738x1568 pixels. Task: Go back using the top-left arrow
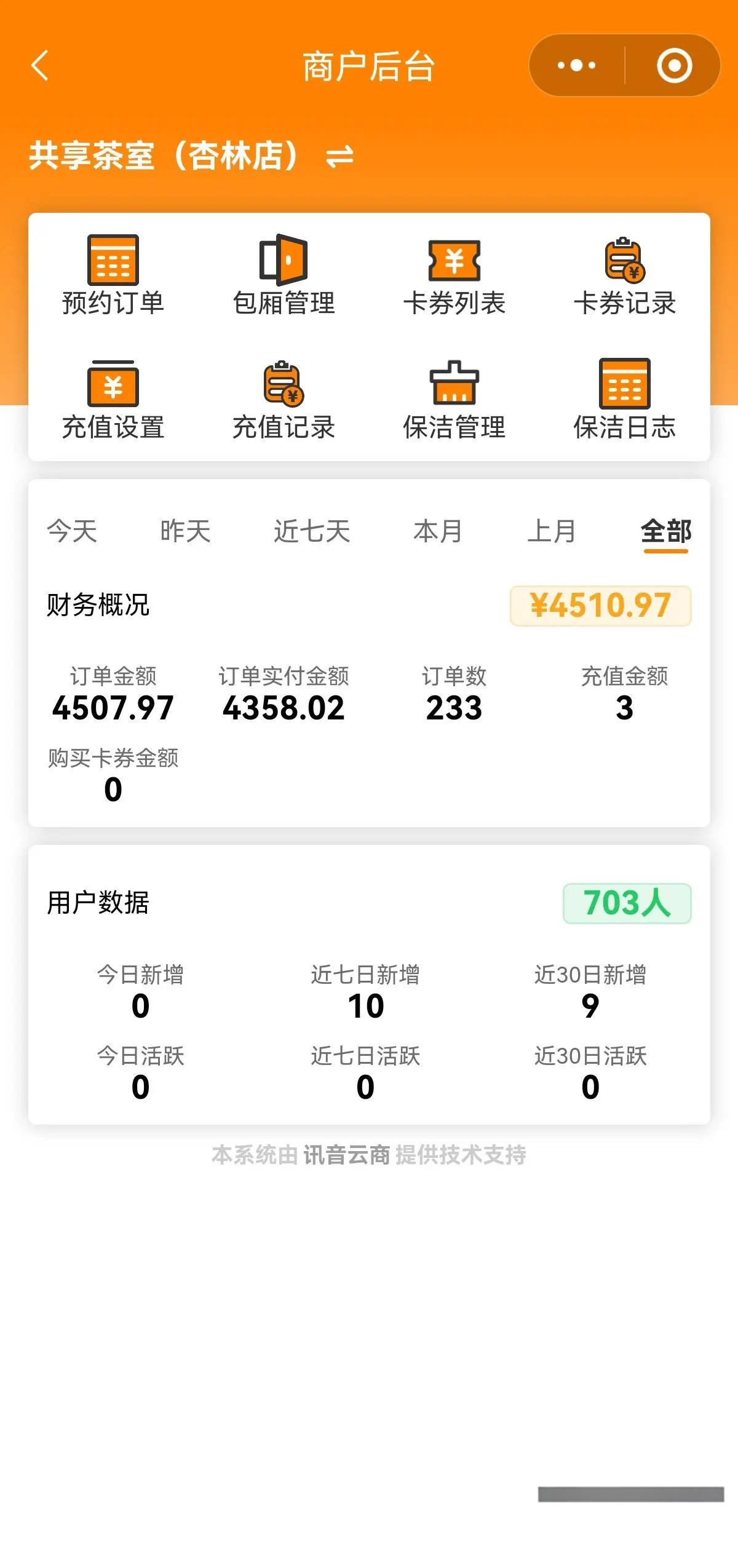(x=41, y=66)
